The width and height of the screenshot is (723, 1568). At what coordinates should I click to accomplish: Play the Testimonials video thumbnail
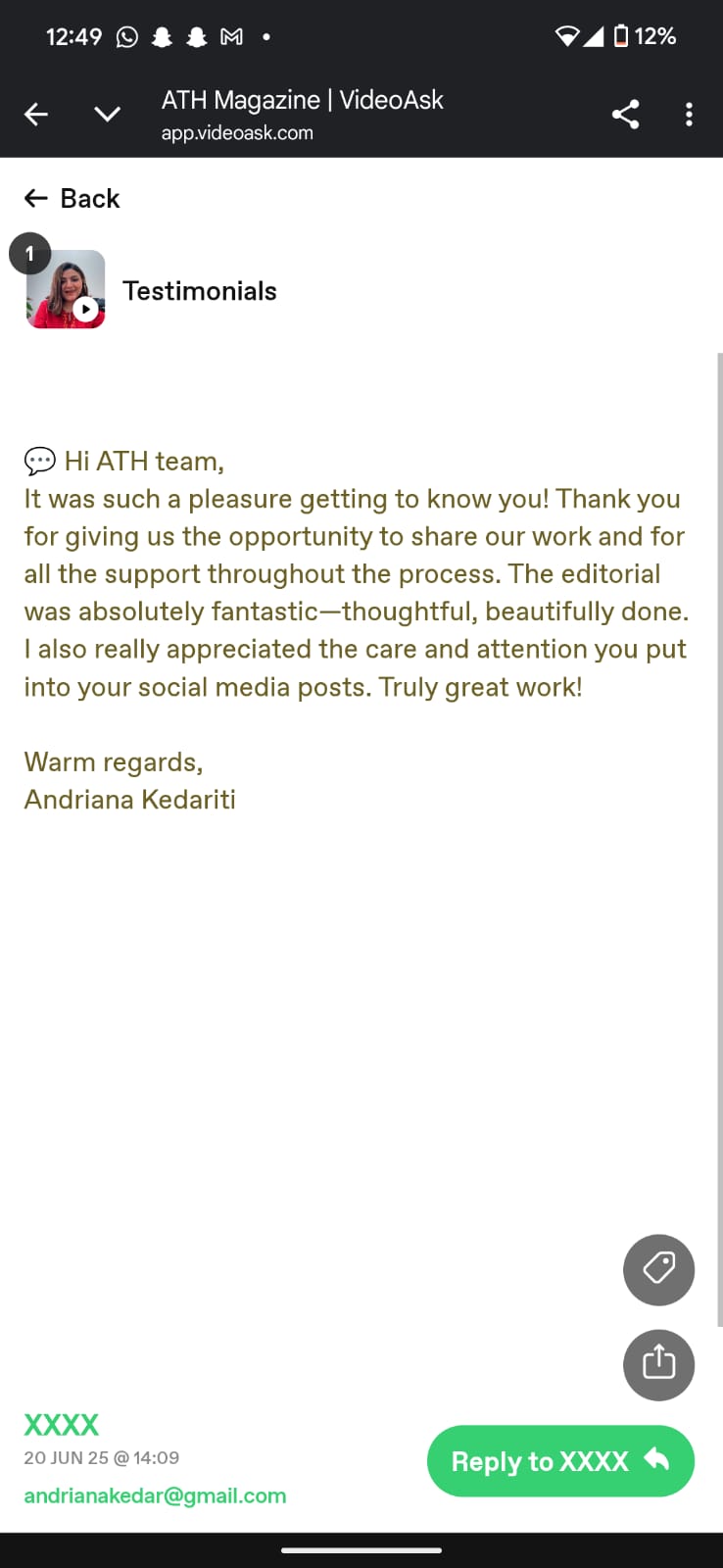click(x=66, y=289)
